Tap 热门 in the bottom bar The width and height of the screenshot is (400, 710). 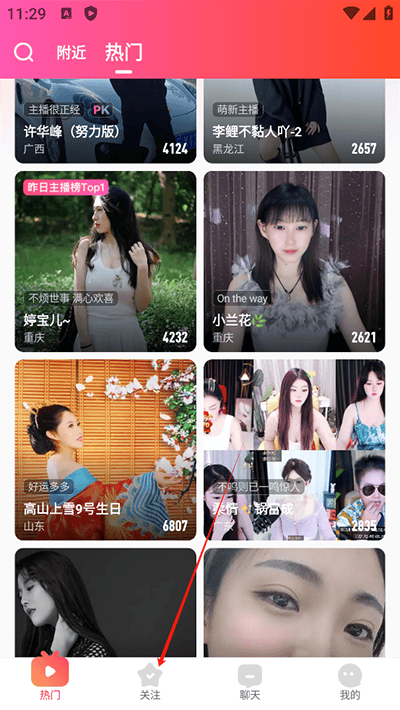click(50, 679)
